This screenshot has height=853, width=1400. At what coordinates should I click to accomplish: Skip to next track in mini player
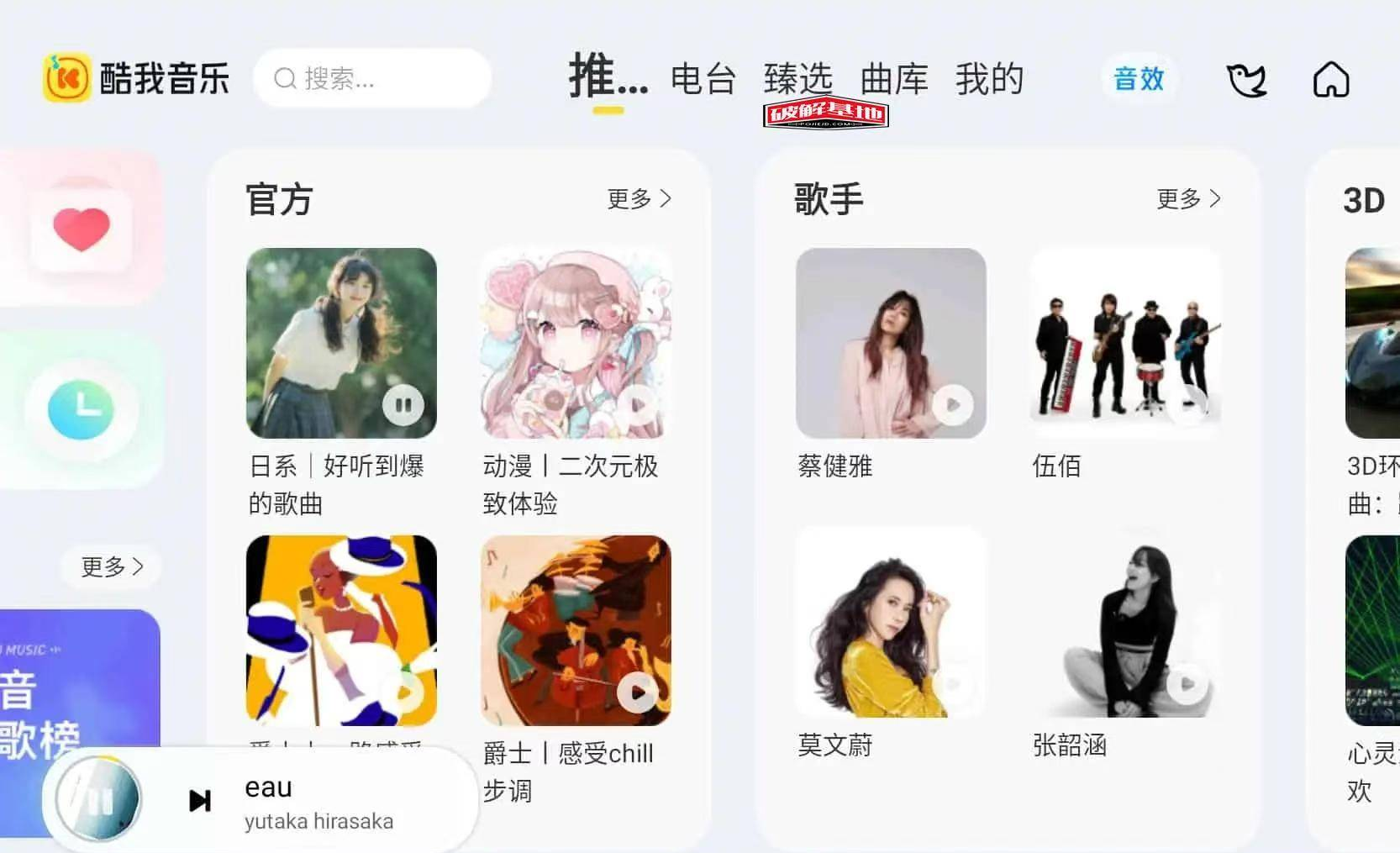click(200, 801)
